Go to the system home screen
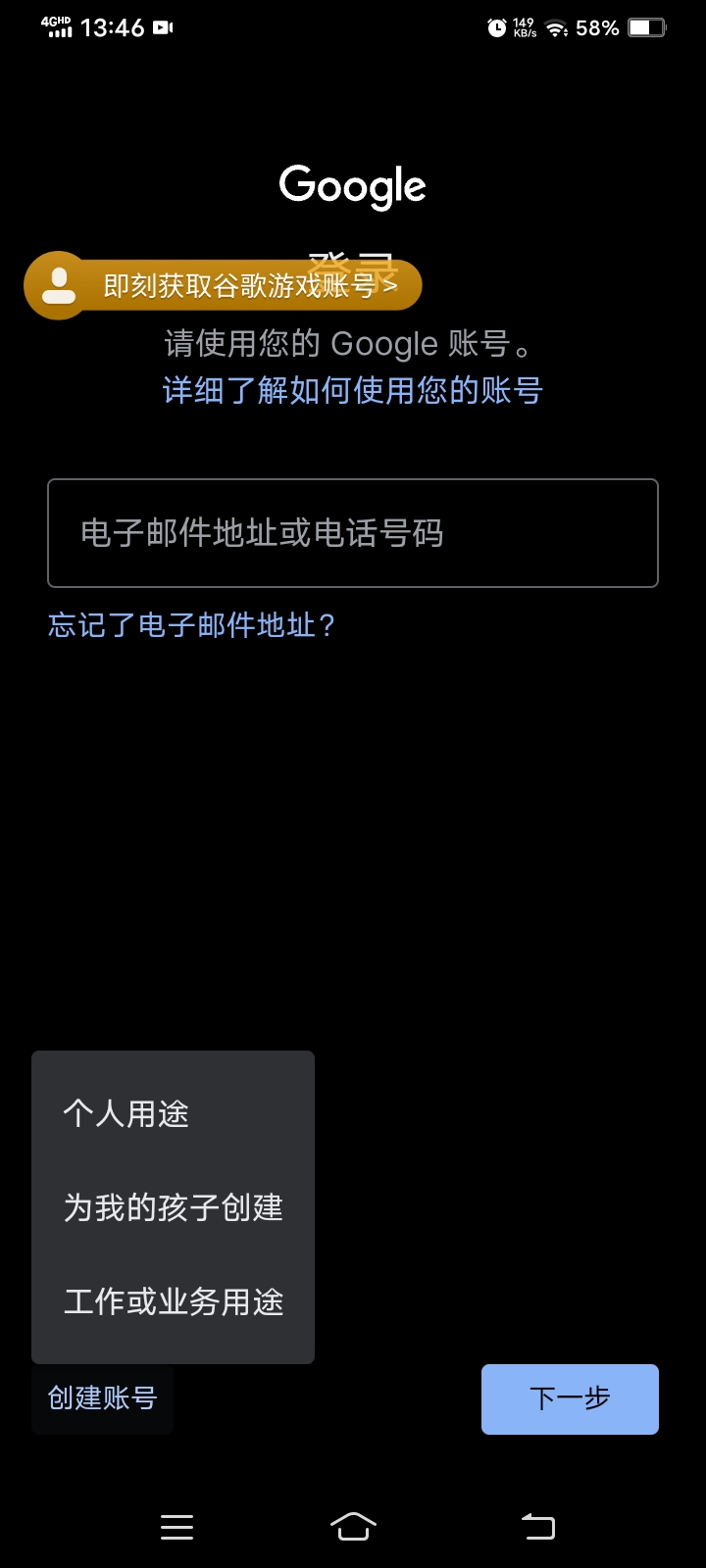 point(353,1526)
